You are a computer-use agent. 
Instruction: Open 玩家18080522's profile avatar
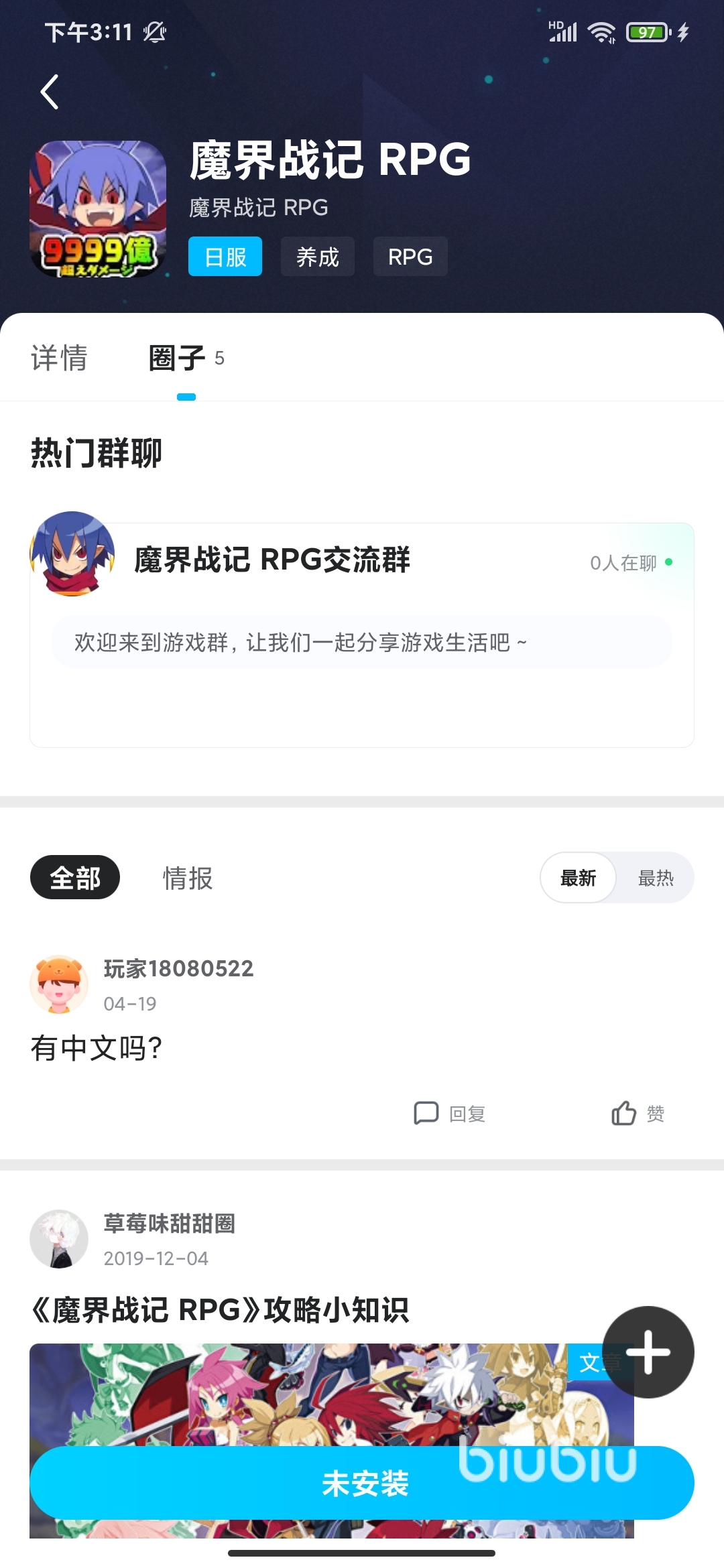59,984
